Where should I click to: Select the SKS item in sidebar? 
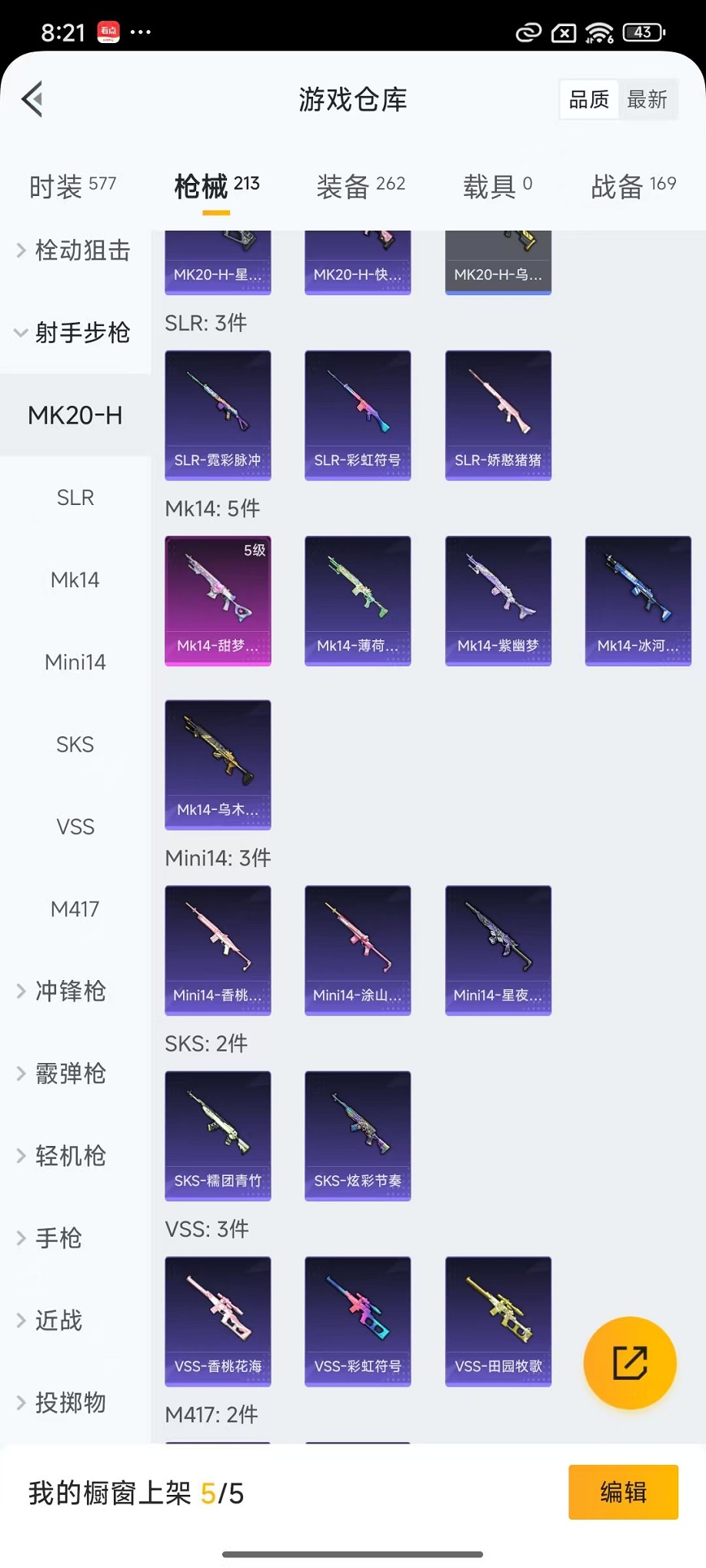coord(75,744)
